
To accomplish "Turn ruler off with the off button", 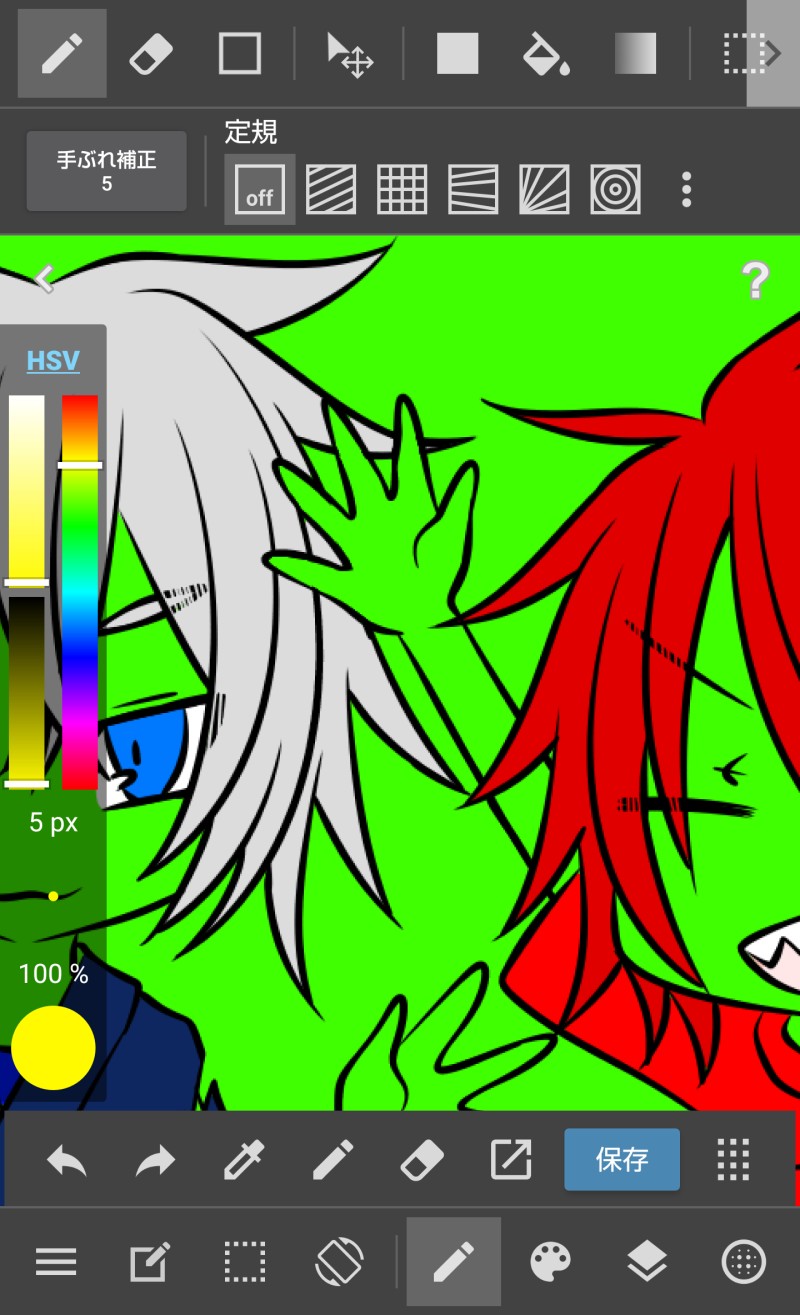I will click(x=259, y=189).
